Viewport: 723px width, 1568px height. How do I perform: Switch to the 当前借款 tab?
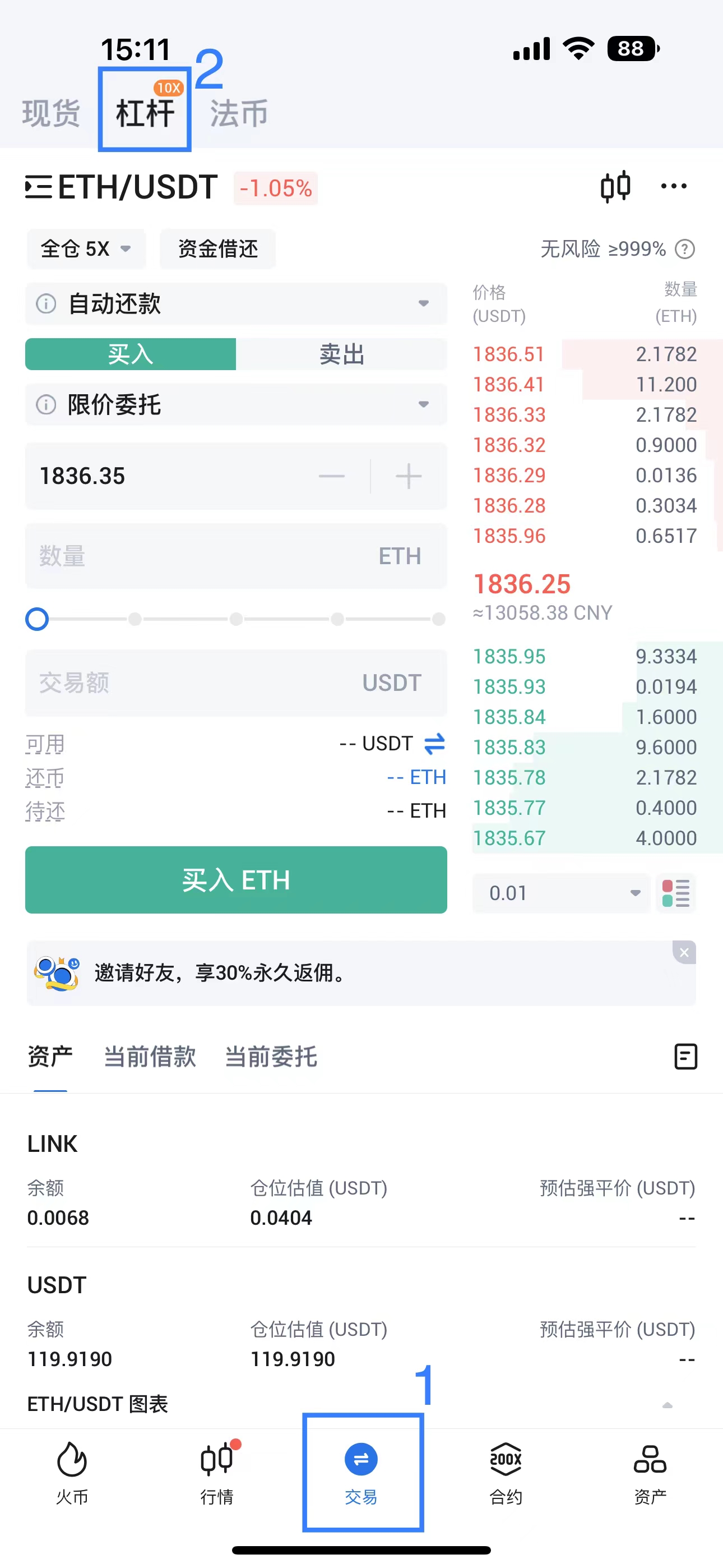[150, 1057]
